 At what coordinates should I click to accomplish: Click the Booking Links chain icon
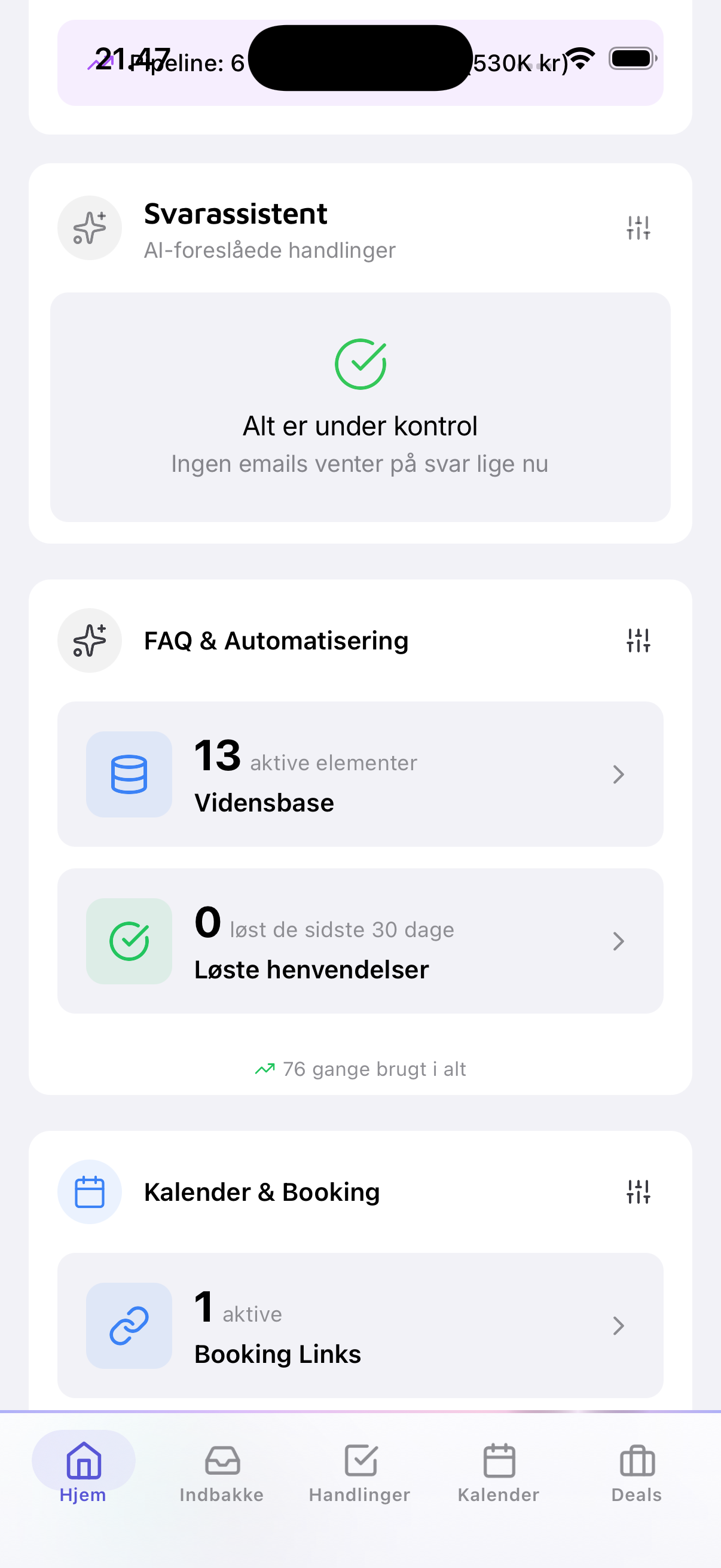129,1326
